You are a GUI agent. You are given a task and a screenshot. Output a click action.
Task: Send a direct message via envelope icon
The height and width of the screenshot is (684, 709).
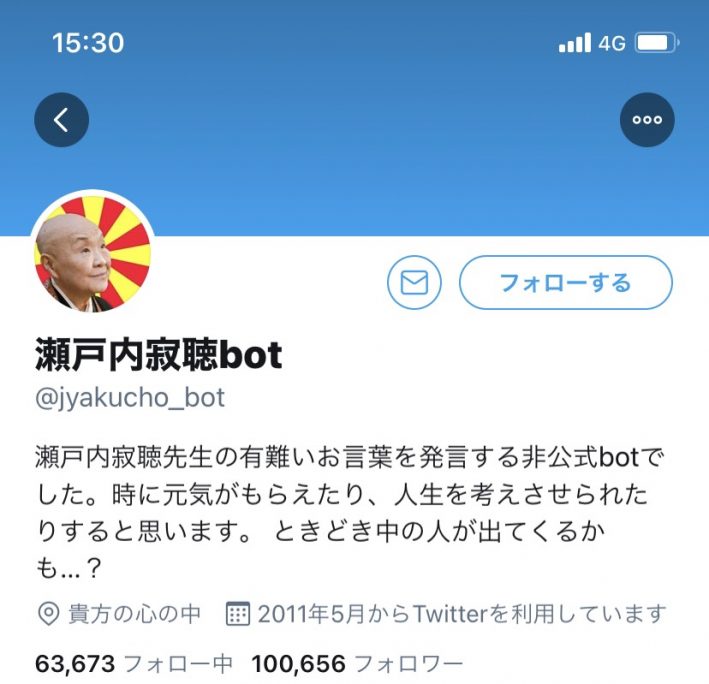tap(414, 283)
